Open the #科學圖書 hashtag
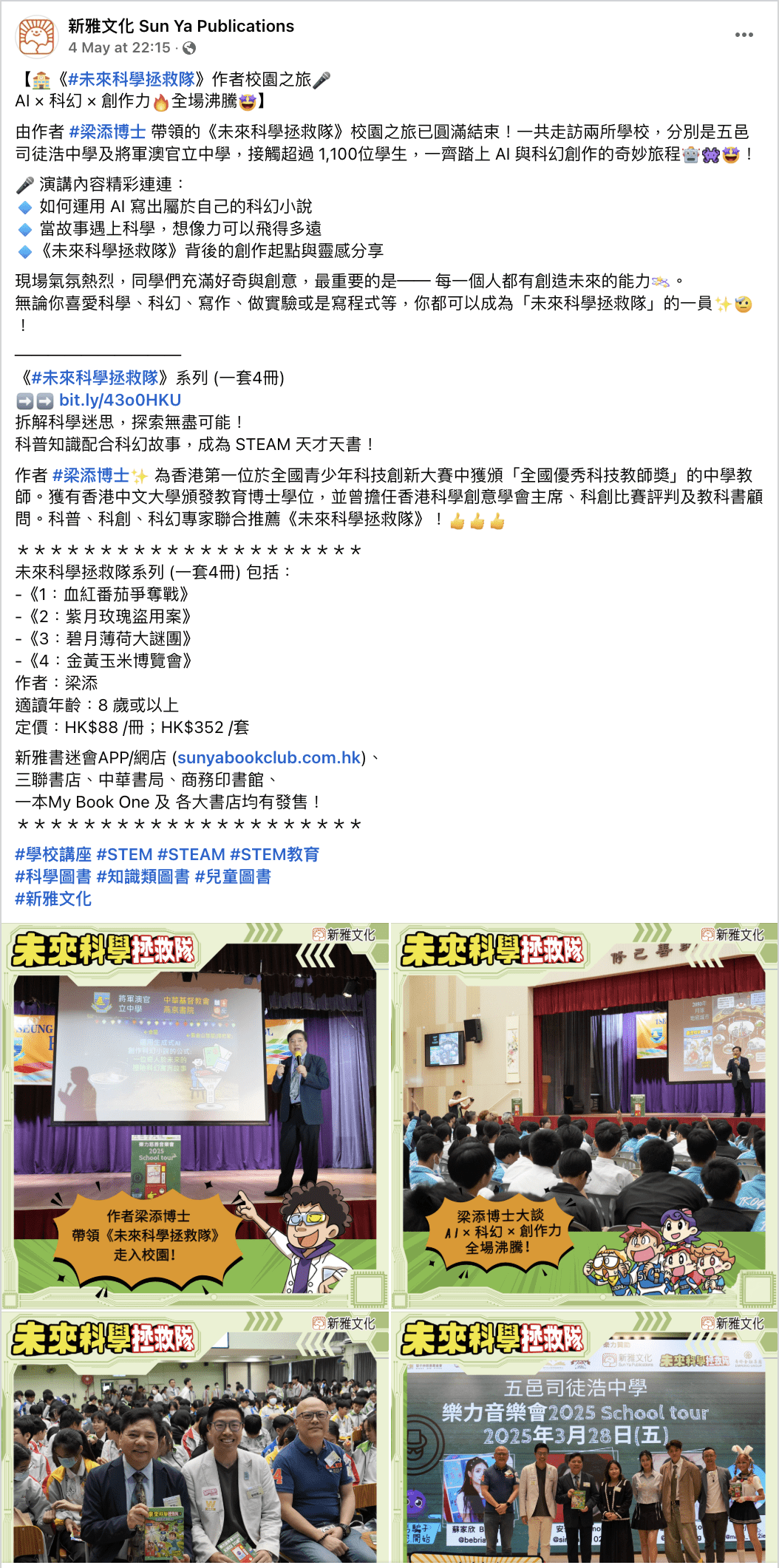Image resolution: width=779 pixels, height=1568 pixels. point(53,876)
